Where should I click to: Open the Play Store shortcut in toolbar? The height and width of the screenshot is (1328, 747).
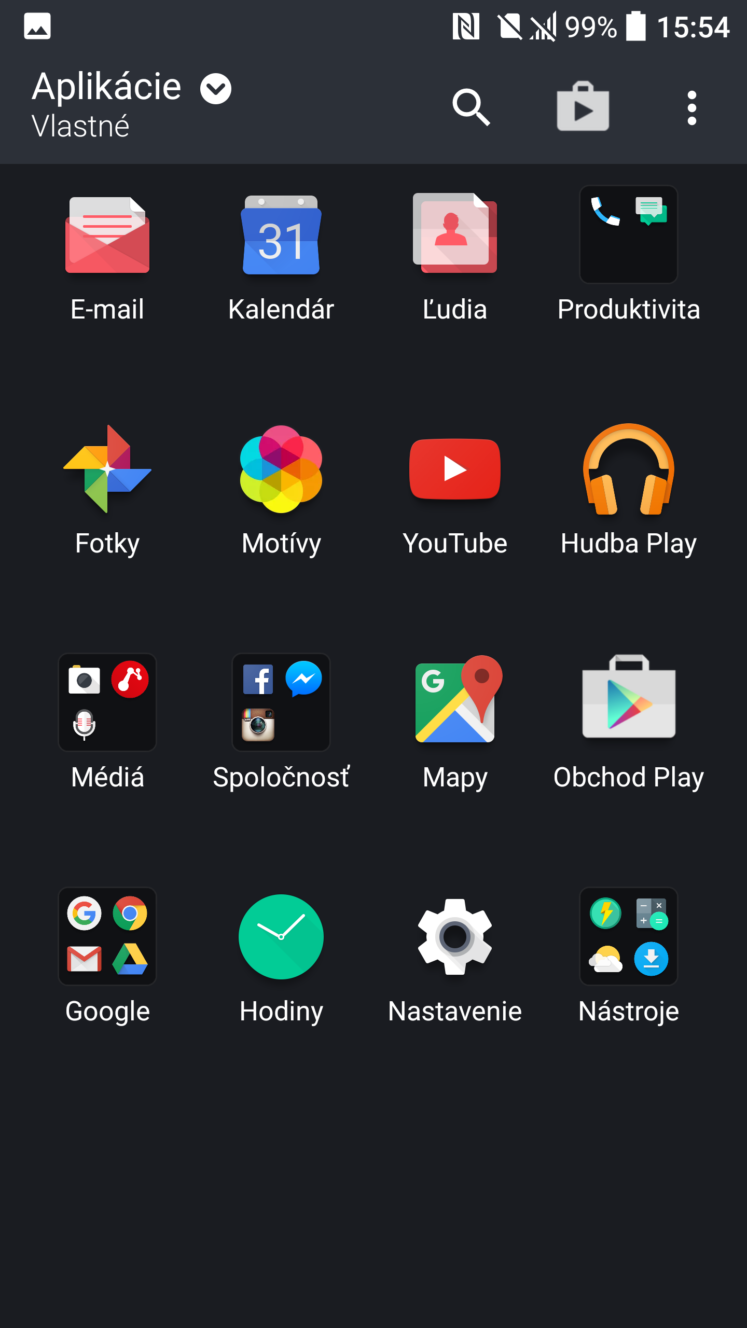point(583,107)
